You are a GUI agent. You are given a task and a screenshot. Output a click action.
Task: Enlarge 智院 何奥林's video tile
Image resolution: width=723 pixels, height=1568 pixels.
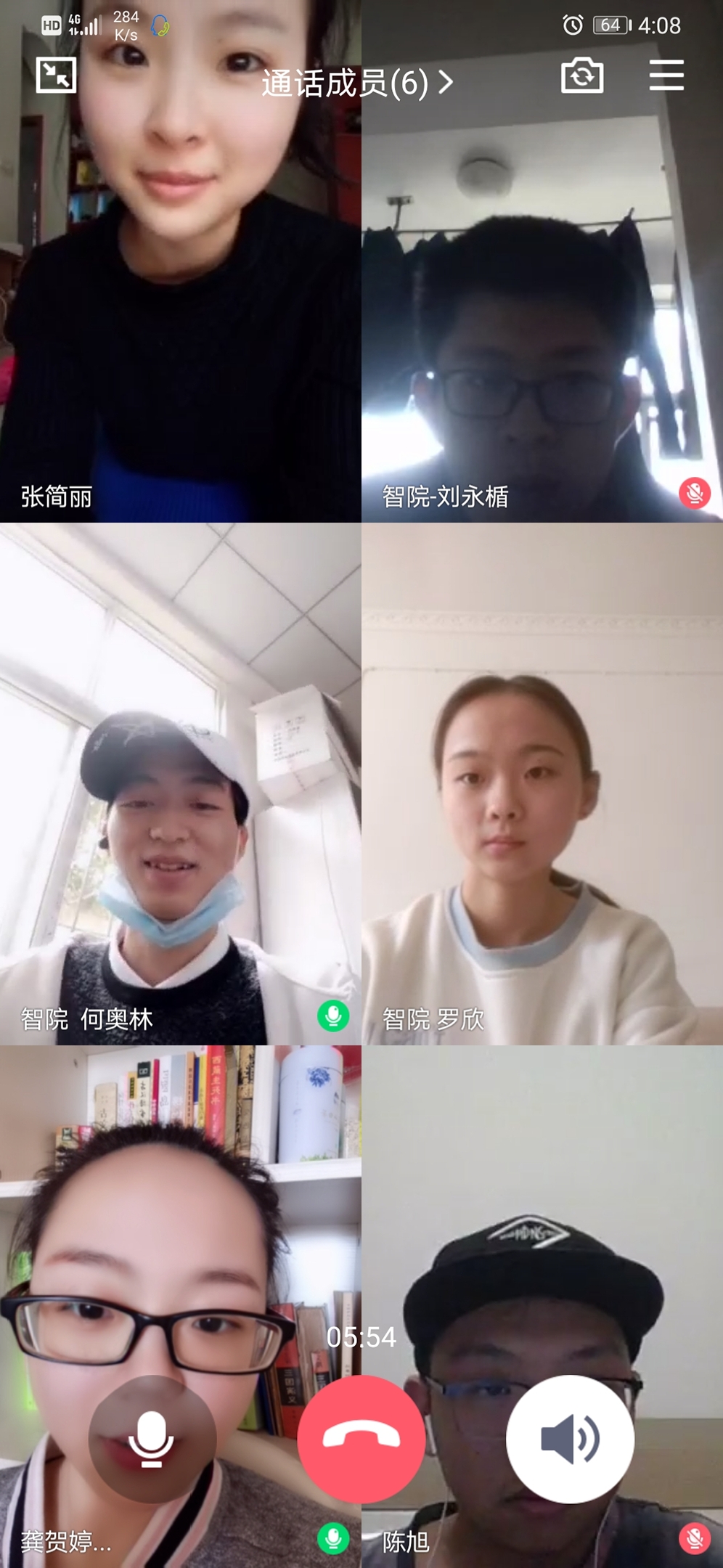tap(180, 784)
